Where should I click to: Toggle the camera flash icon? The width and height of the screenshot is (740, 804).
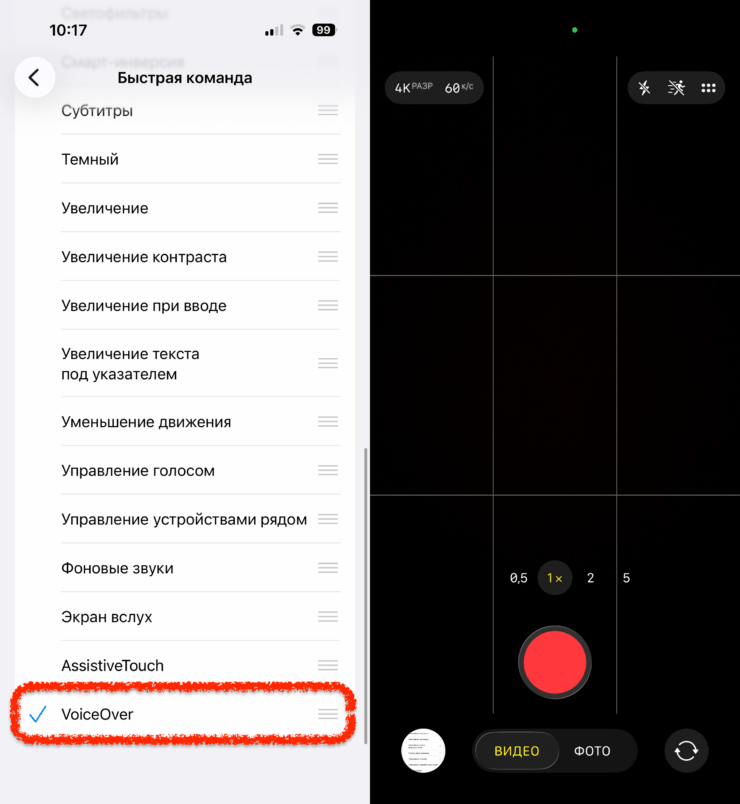coord(645,88)
